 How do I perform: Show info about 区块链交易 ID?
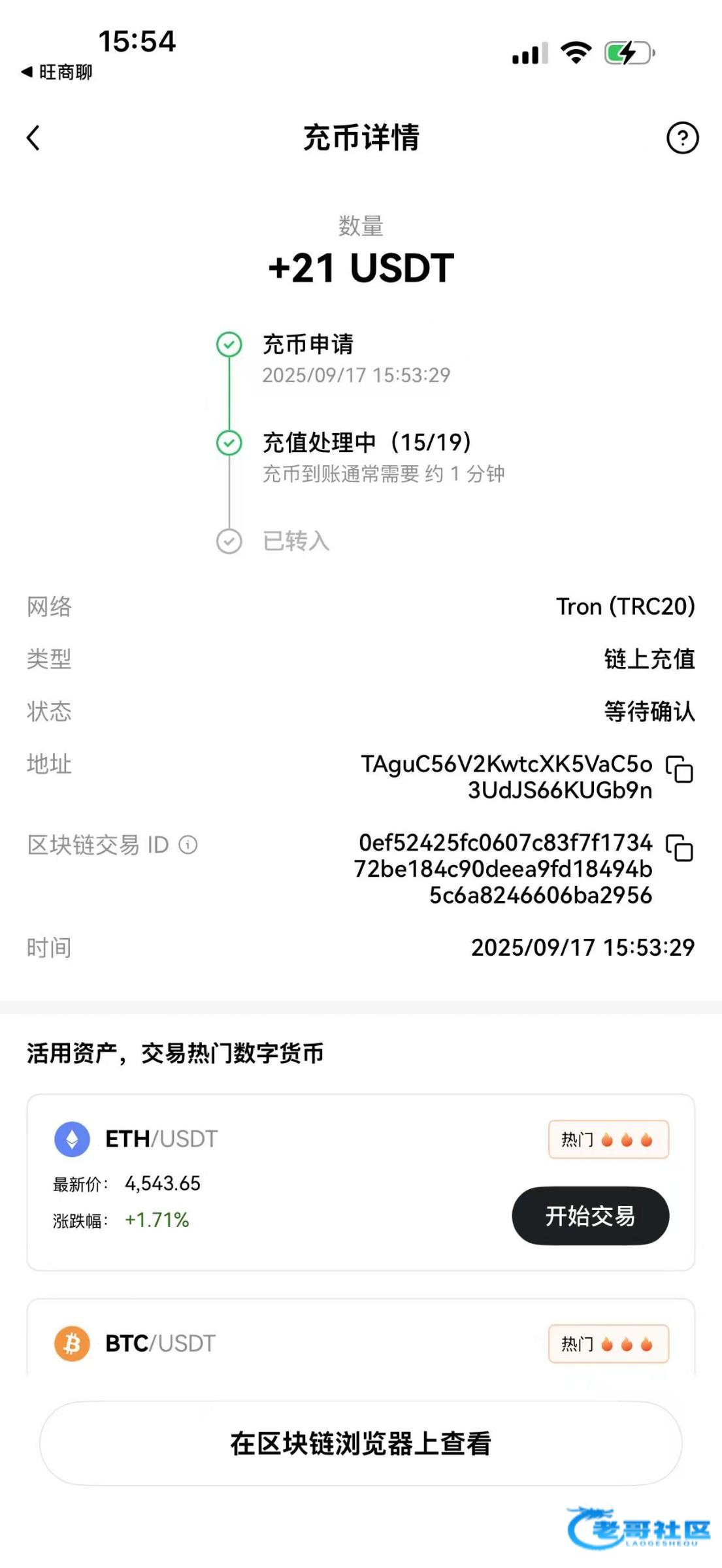pyautogui.click(x=188, y=845)
